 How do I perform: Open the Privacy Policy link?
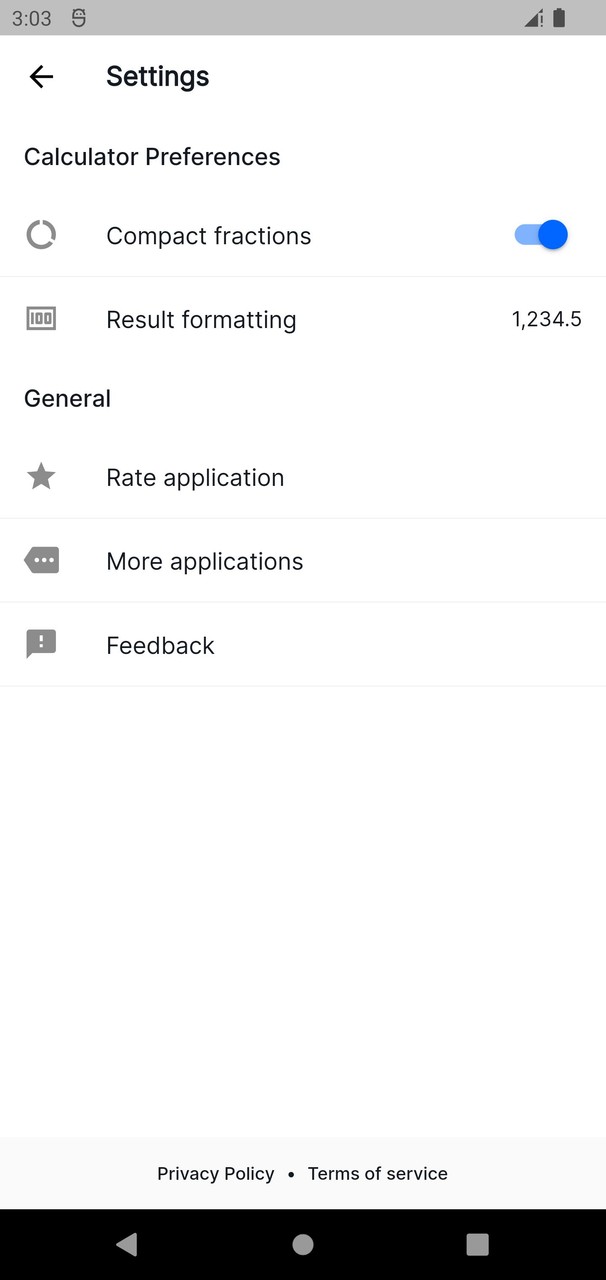(216, 1174)
